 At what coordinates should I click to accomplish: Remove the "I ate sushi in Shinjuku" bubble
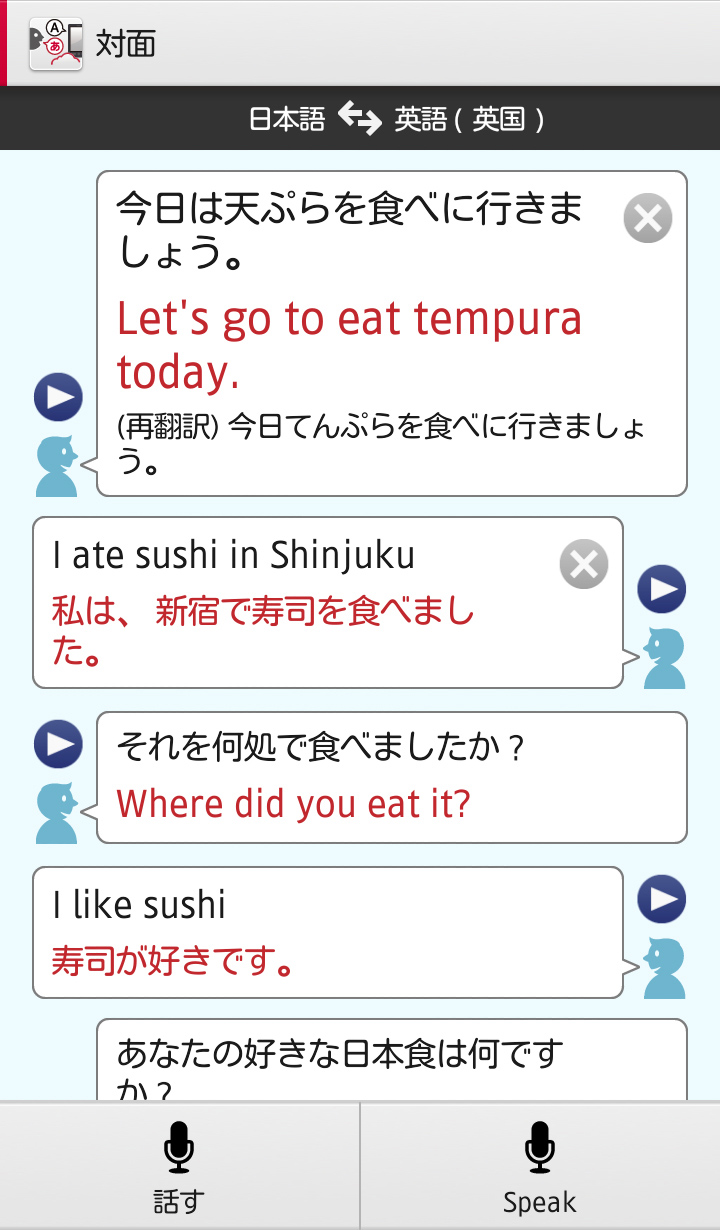584,564
